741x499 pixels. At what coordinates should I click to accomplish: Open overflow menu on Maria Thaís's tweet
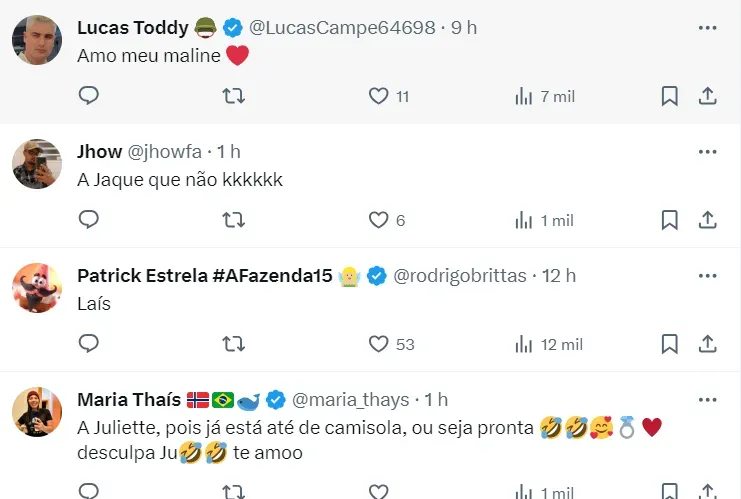[x=708, y=399]
